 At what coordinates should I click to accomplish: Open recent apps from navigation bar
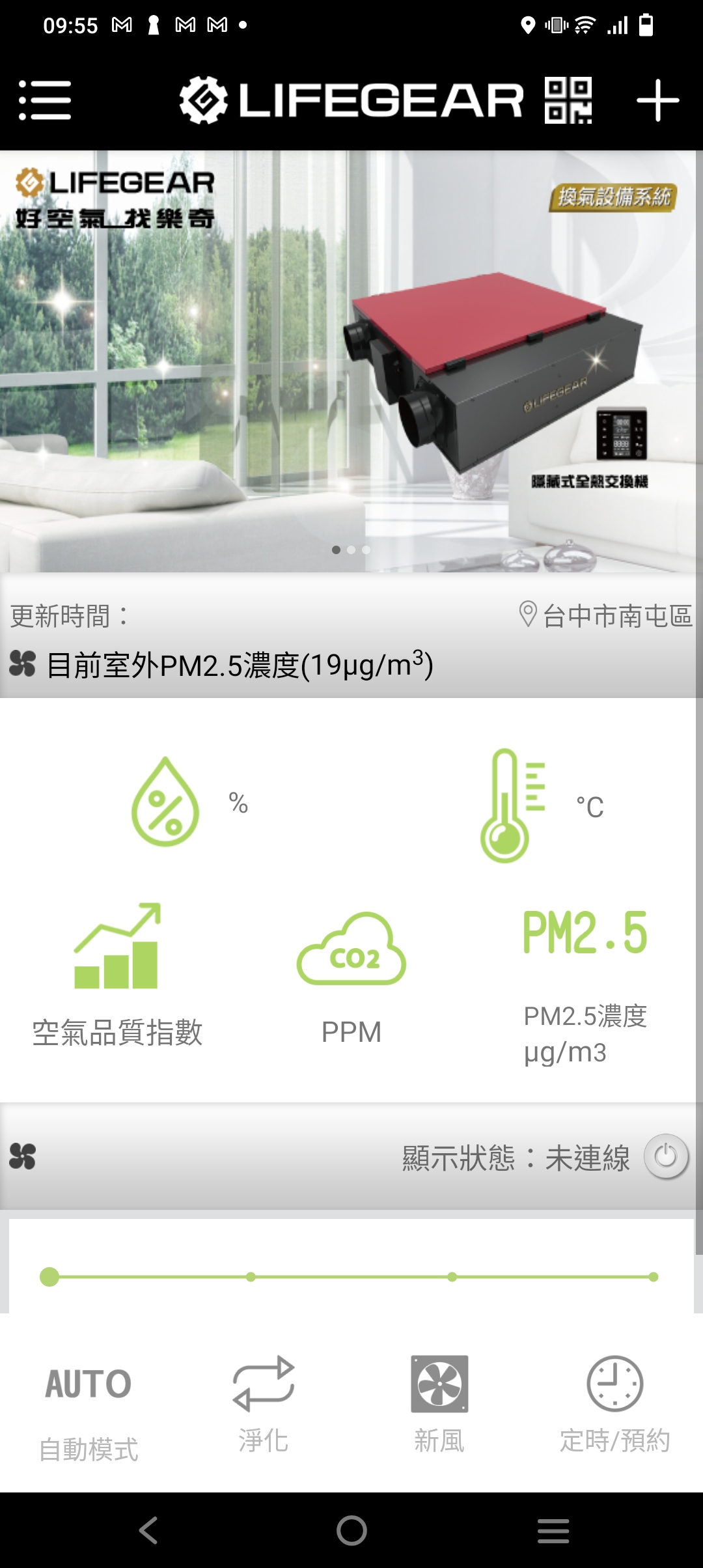click(x=553, y=1530)
